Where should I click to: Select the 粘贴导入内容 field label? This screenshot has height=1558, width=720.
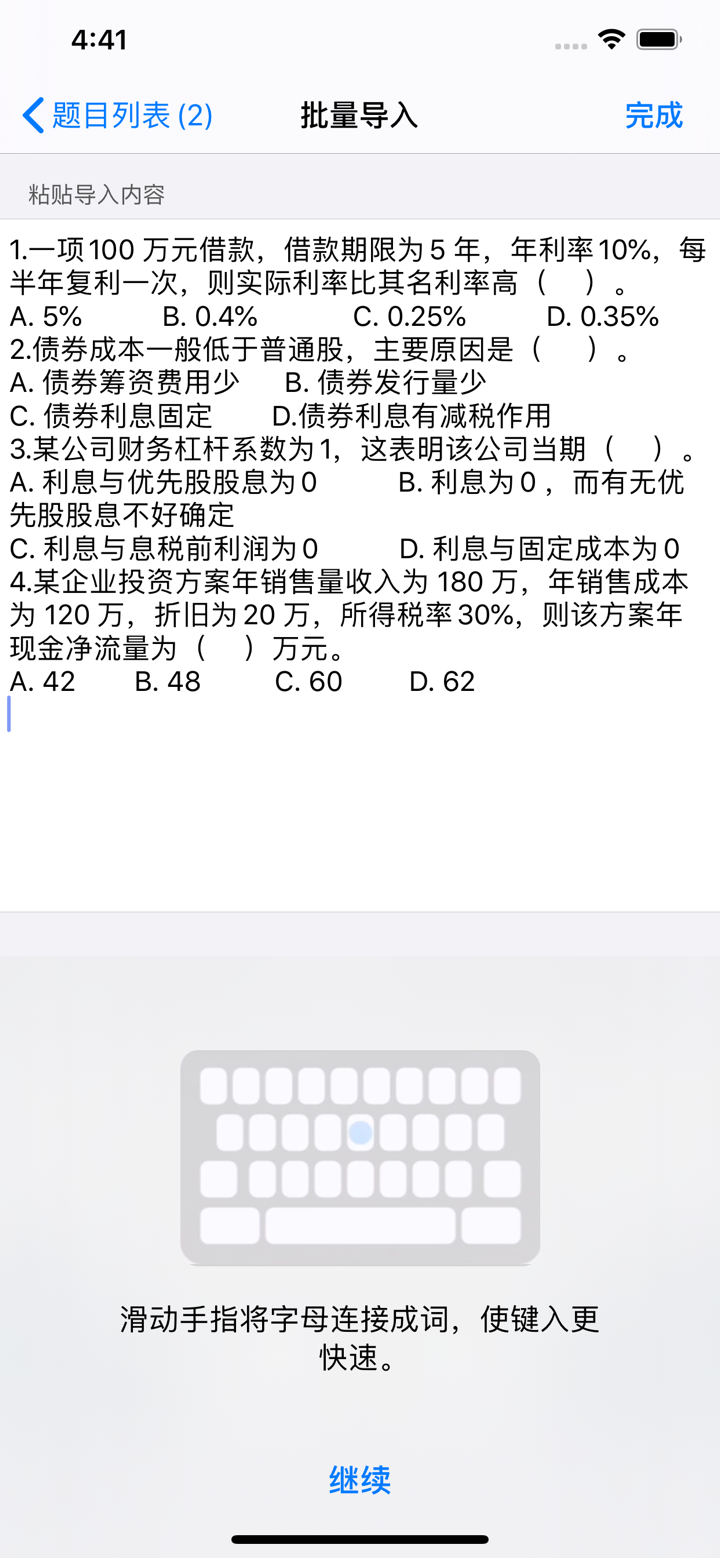[96, 193]
